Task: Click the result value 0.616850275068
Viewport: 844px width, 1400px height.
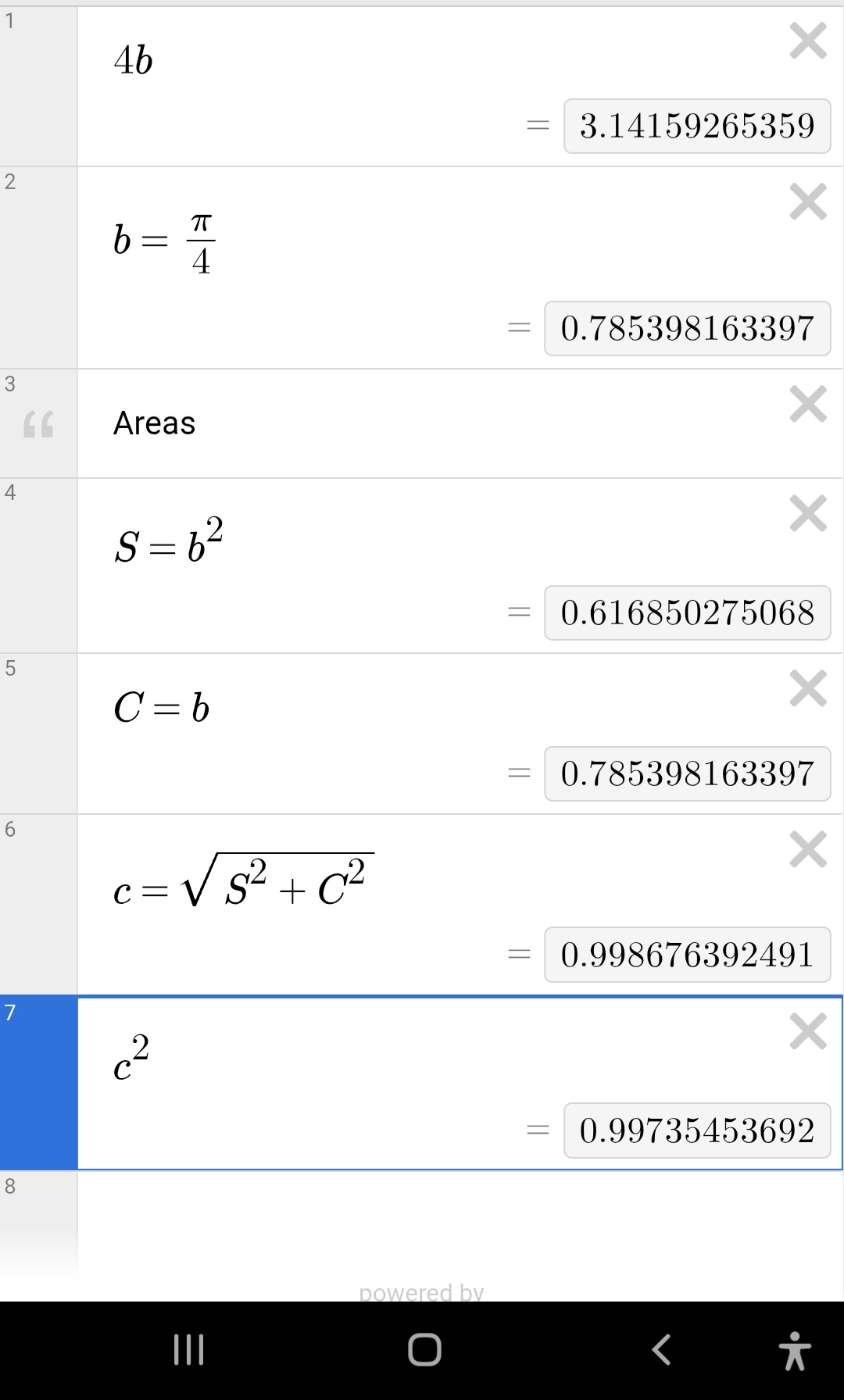Action: (688, 612)
